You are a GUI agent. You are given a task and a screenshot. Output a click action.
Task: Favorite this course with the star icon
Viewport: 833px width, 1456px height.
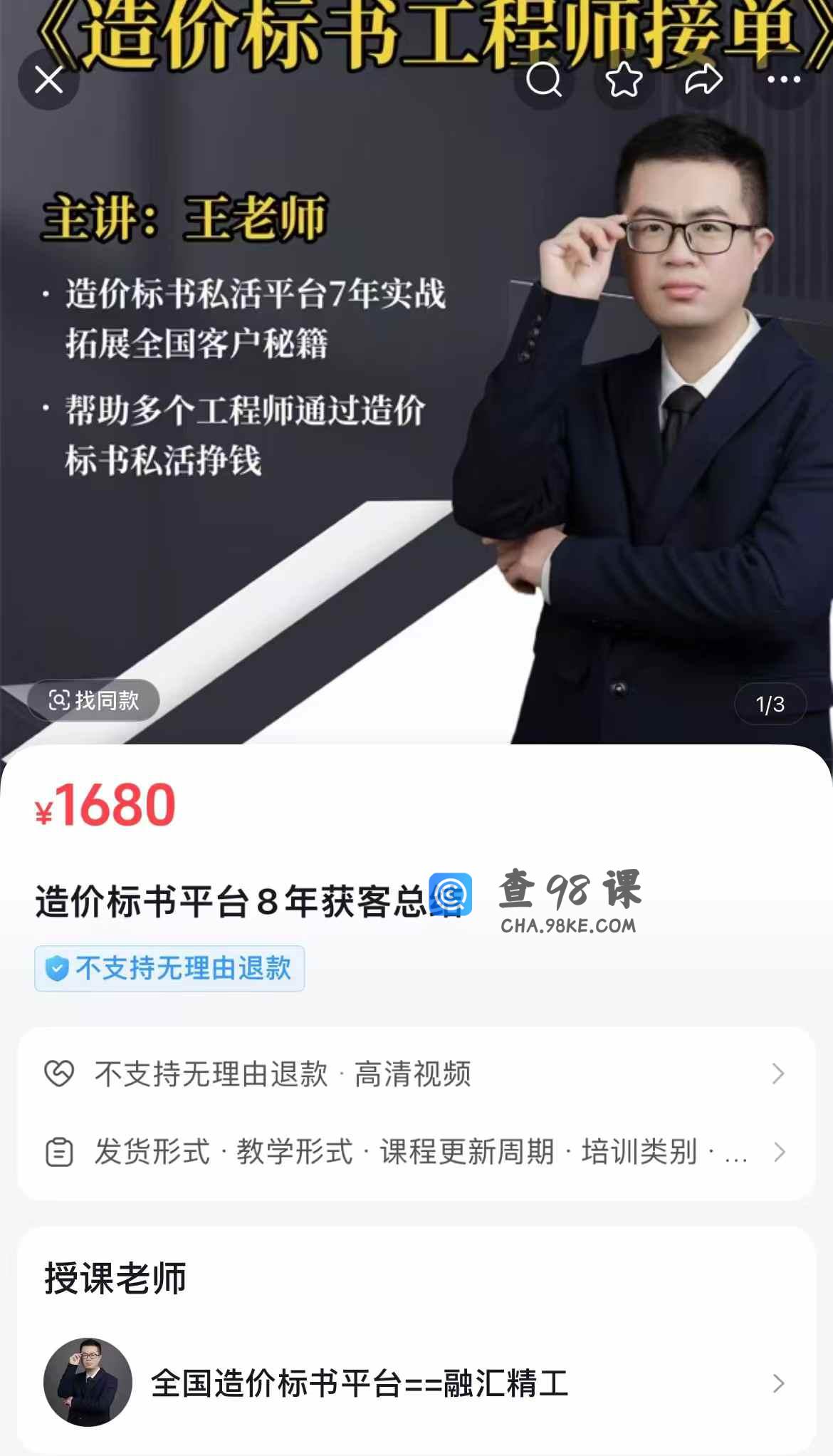pyautogui.click(x=624, y=79)
